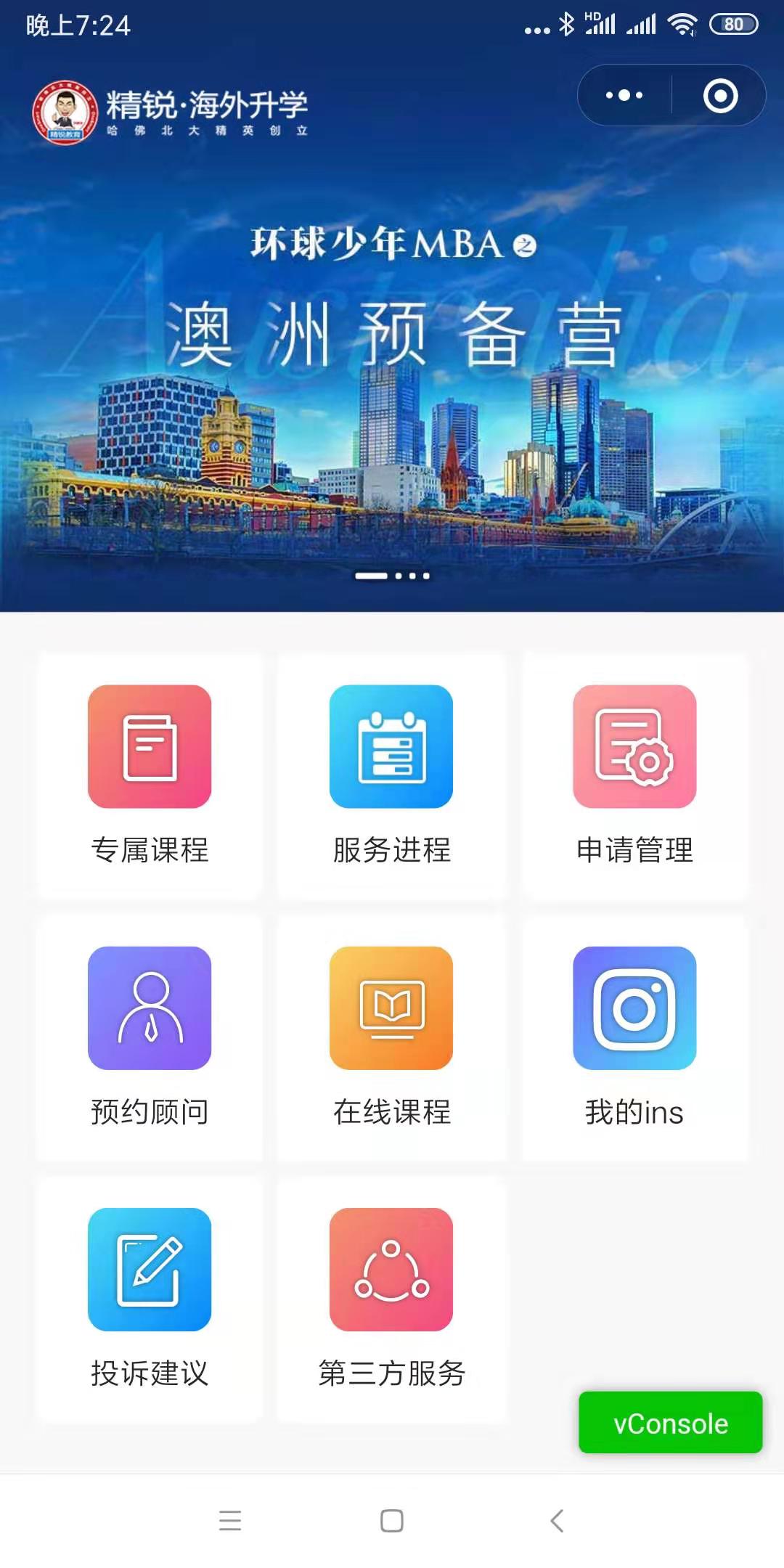This screenshot has width=784, height=1568.
Task: Open 服务进程 tile
Action: [391, 775]
